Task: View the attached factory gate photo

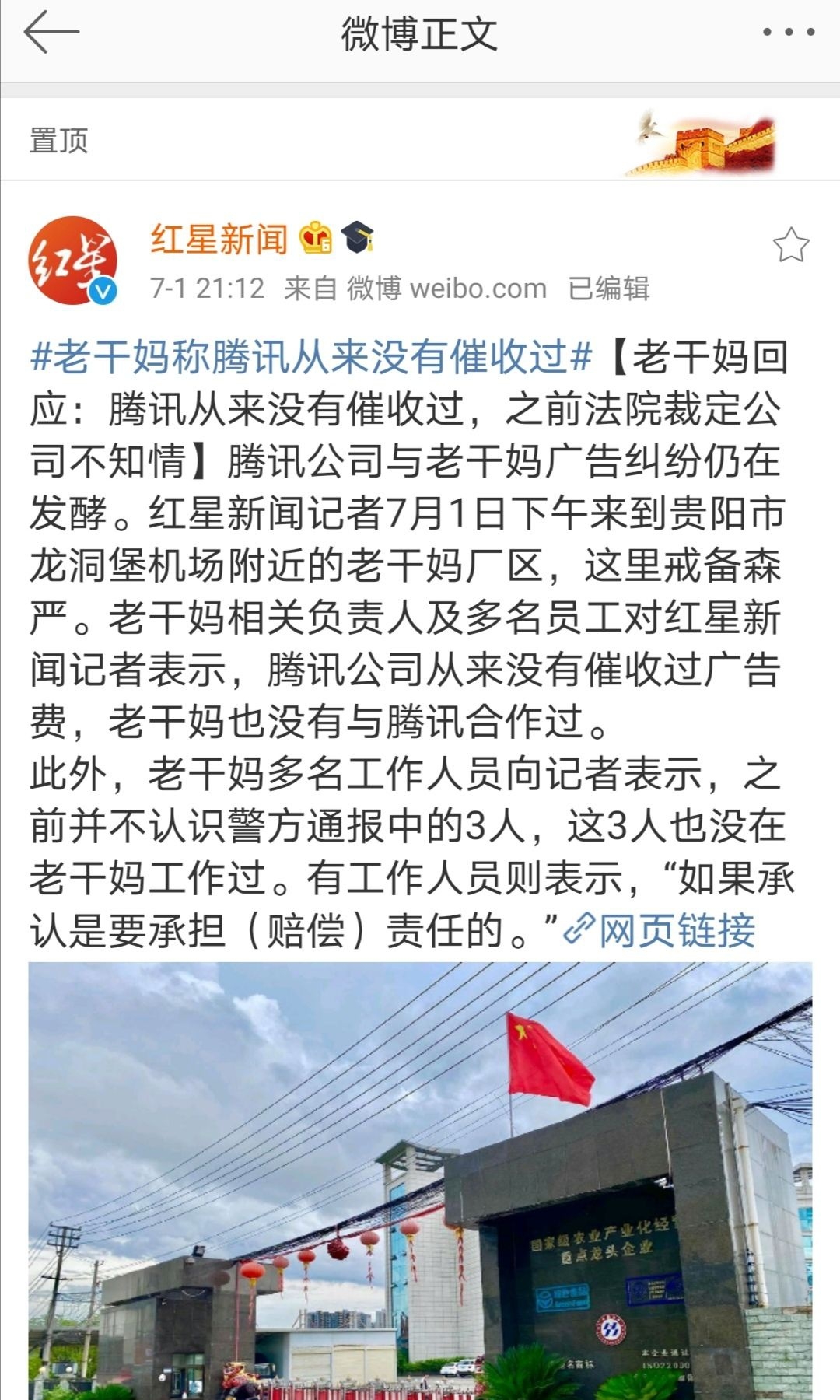Action: click(420, 1181)
